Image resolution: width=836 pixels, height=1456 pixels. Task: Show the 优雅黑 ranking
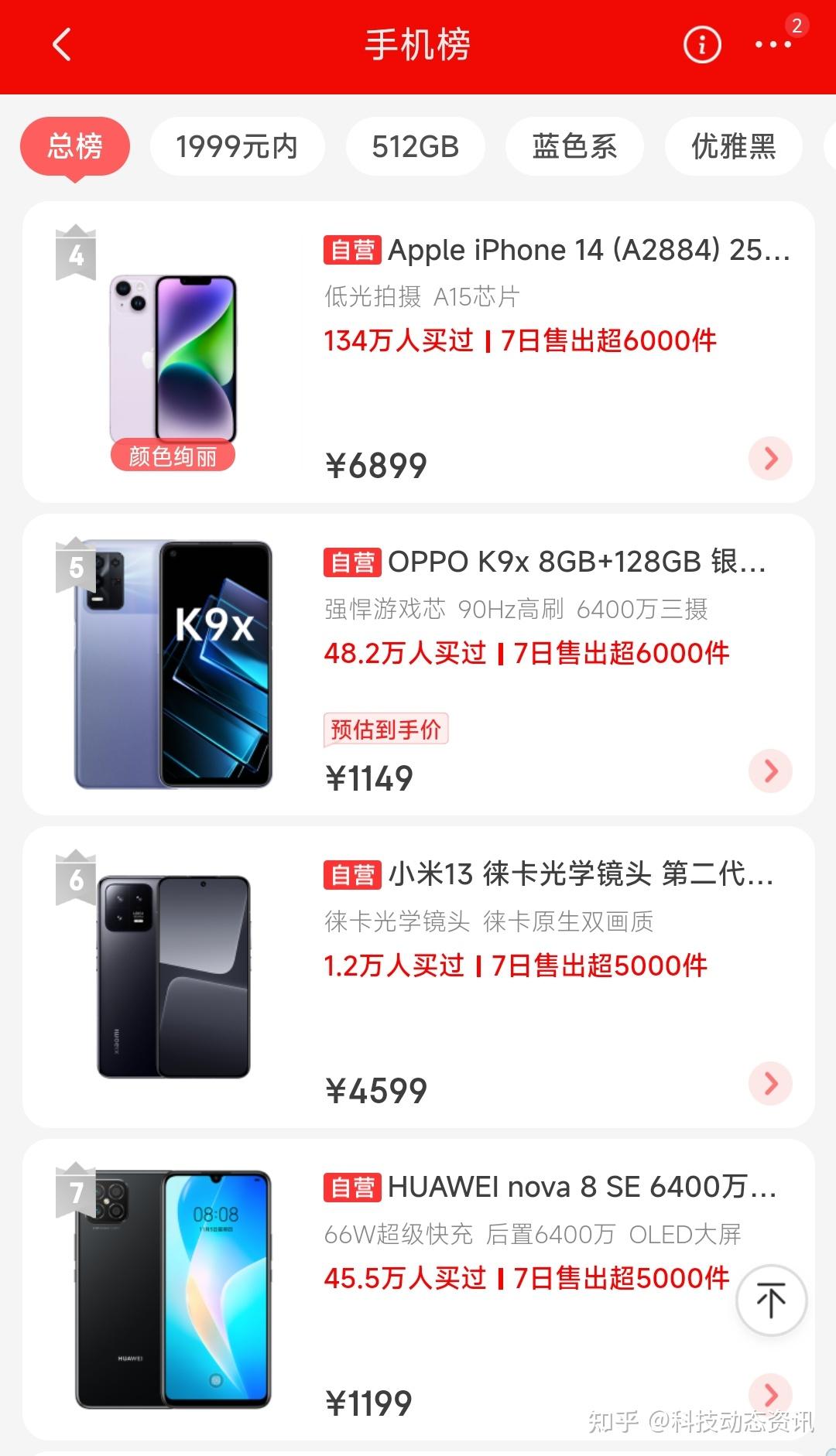(733, 146)
